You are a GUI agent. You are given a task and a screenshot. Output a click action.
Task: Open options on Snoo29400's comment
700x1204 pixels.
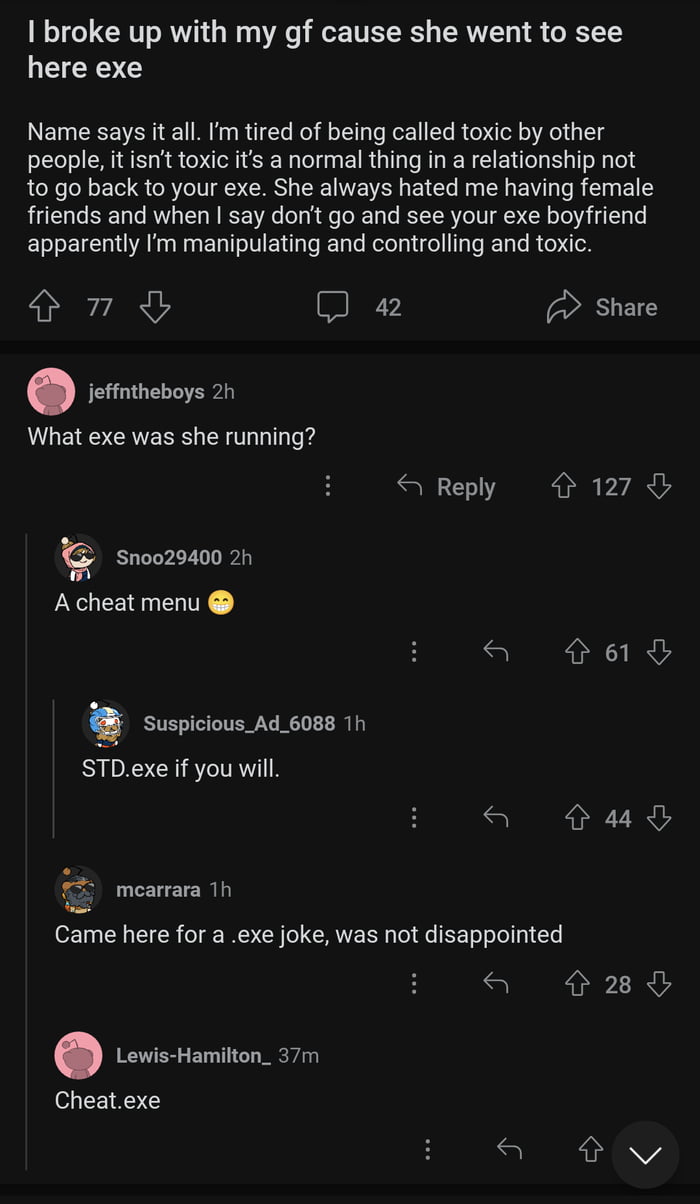point(412,653)
